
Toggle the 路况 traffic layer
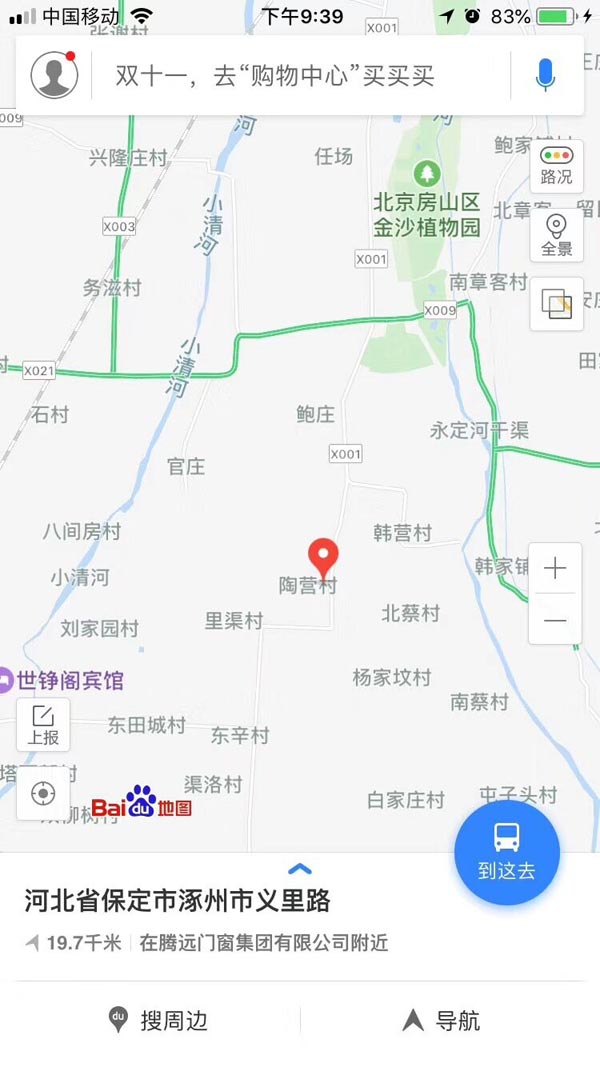point(556,165)
